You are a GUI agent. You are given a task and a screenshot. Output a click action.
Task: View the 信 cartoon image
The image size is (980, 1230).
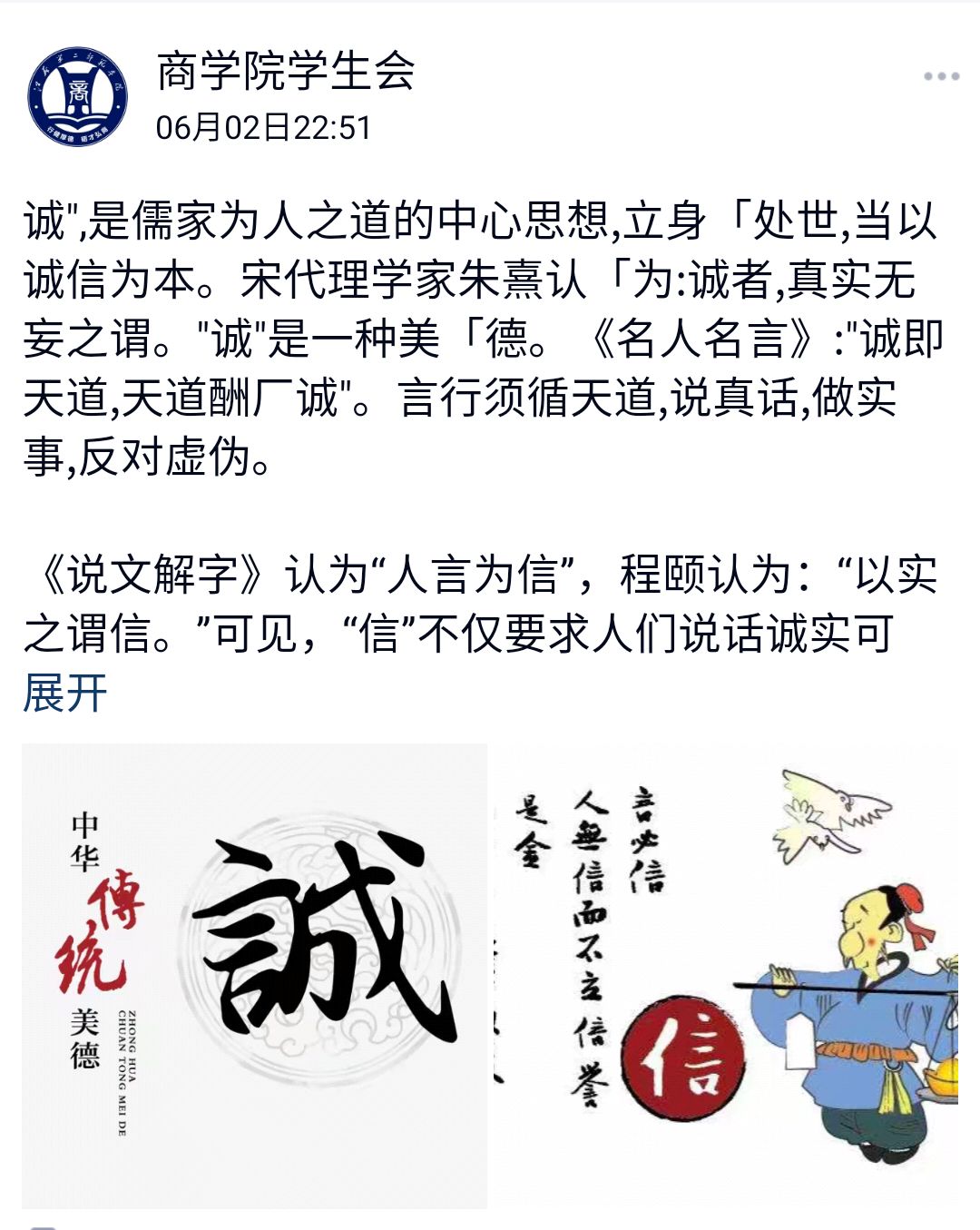click(x=726, y=976)
